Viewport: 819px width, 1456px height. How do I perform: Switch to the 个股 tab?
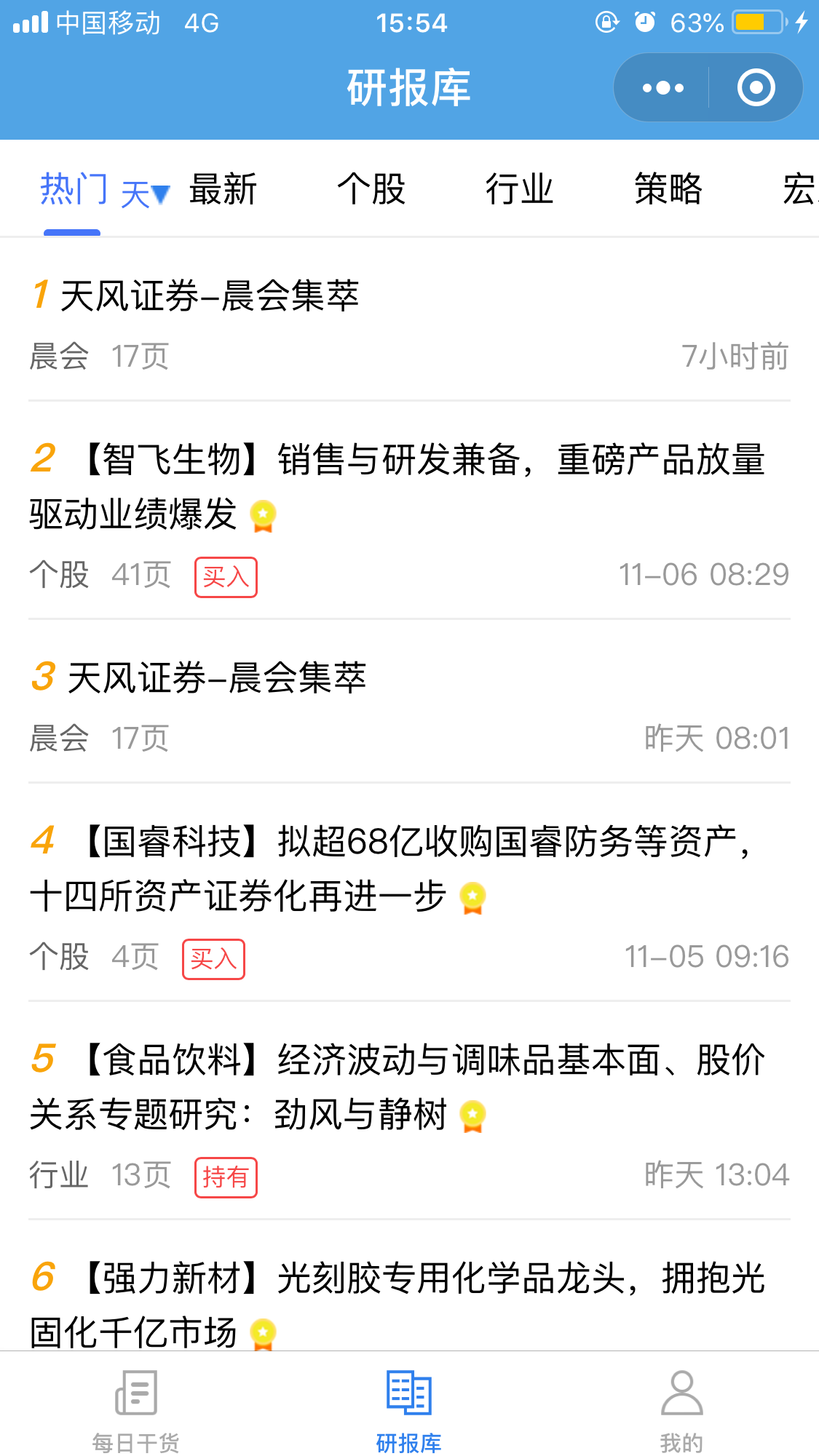point(371,190)
